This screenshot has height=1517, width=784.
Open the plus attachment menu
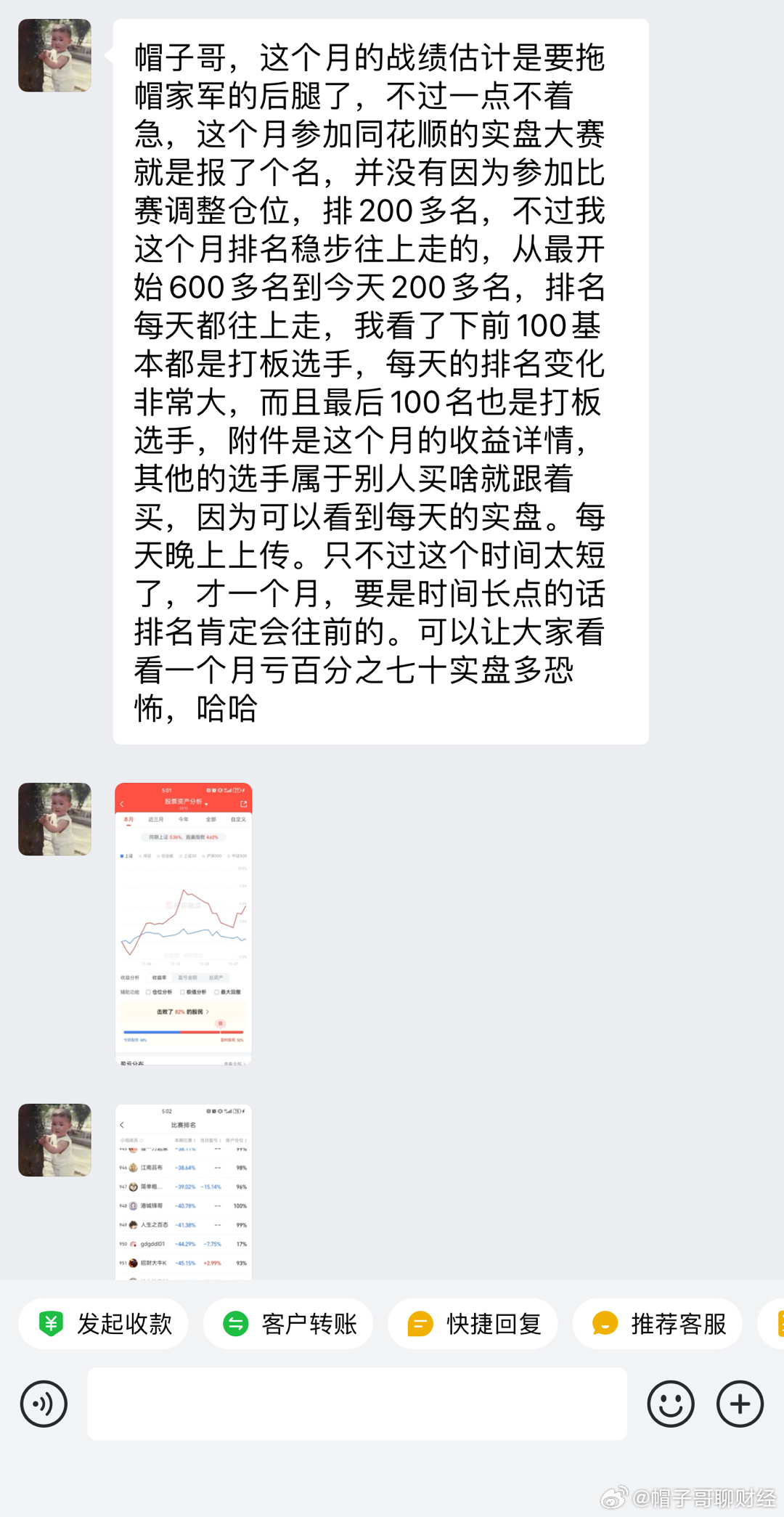[740, 1404]
